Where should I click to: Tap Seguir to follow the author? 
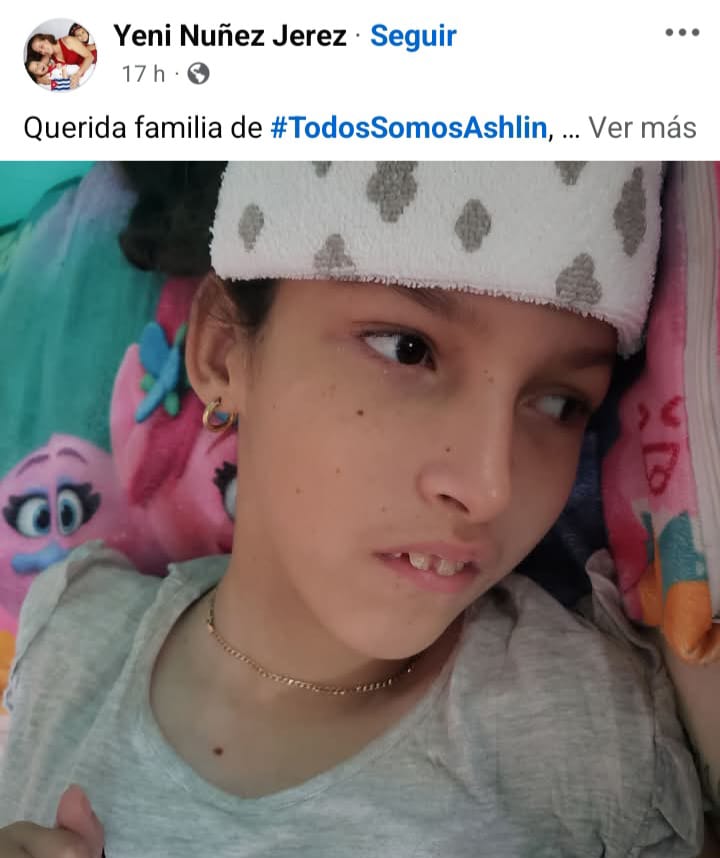(x=413, y=36)
